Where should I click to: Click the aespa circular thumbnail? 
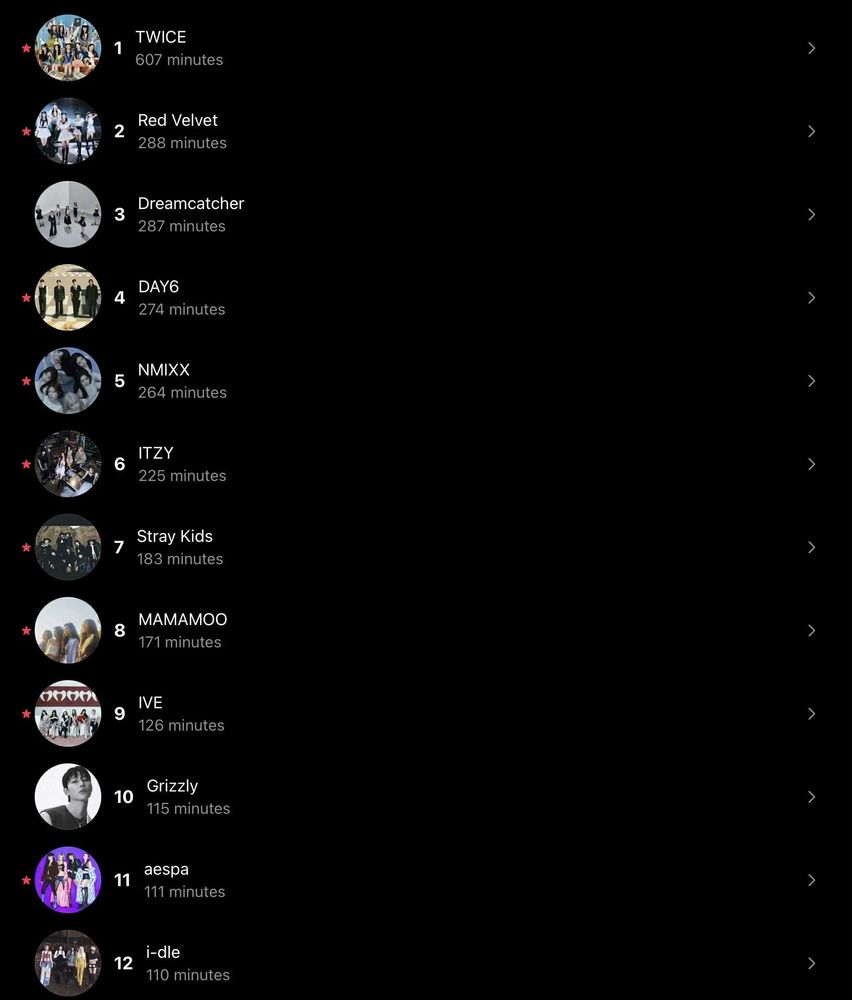click(67, 879)
